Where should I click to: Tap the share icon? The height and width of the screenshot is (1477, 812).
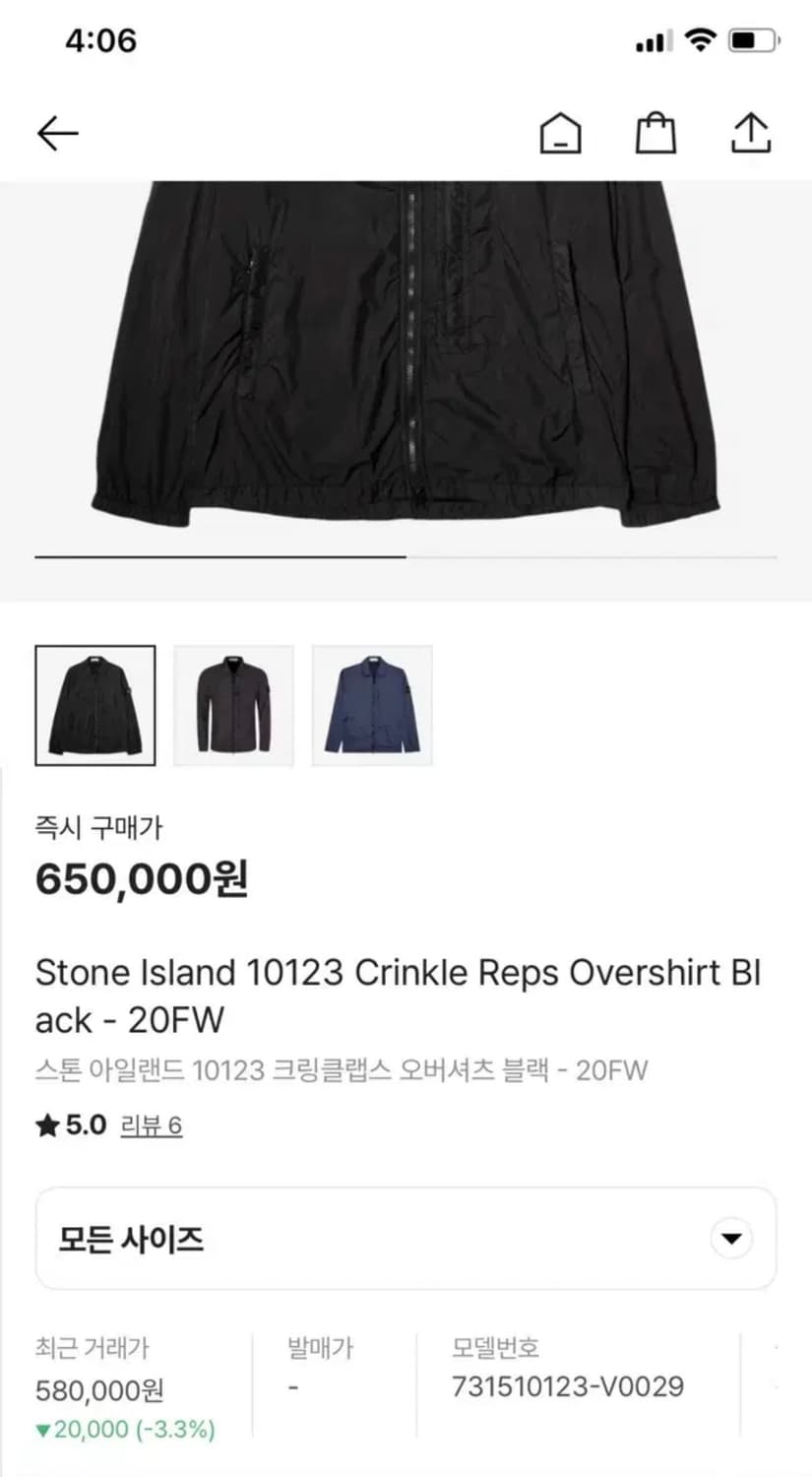[x=751, y=133]
